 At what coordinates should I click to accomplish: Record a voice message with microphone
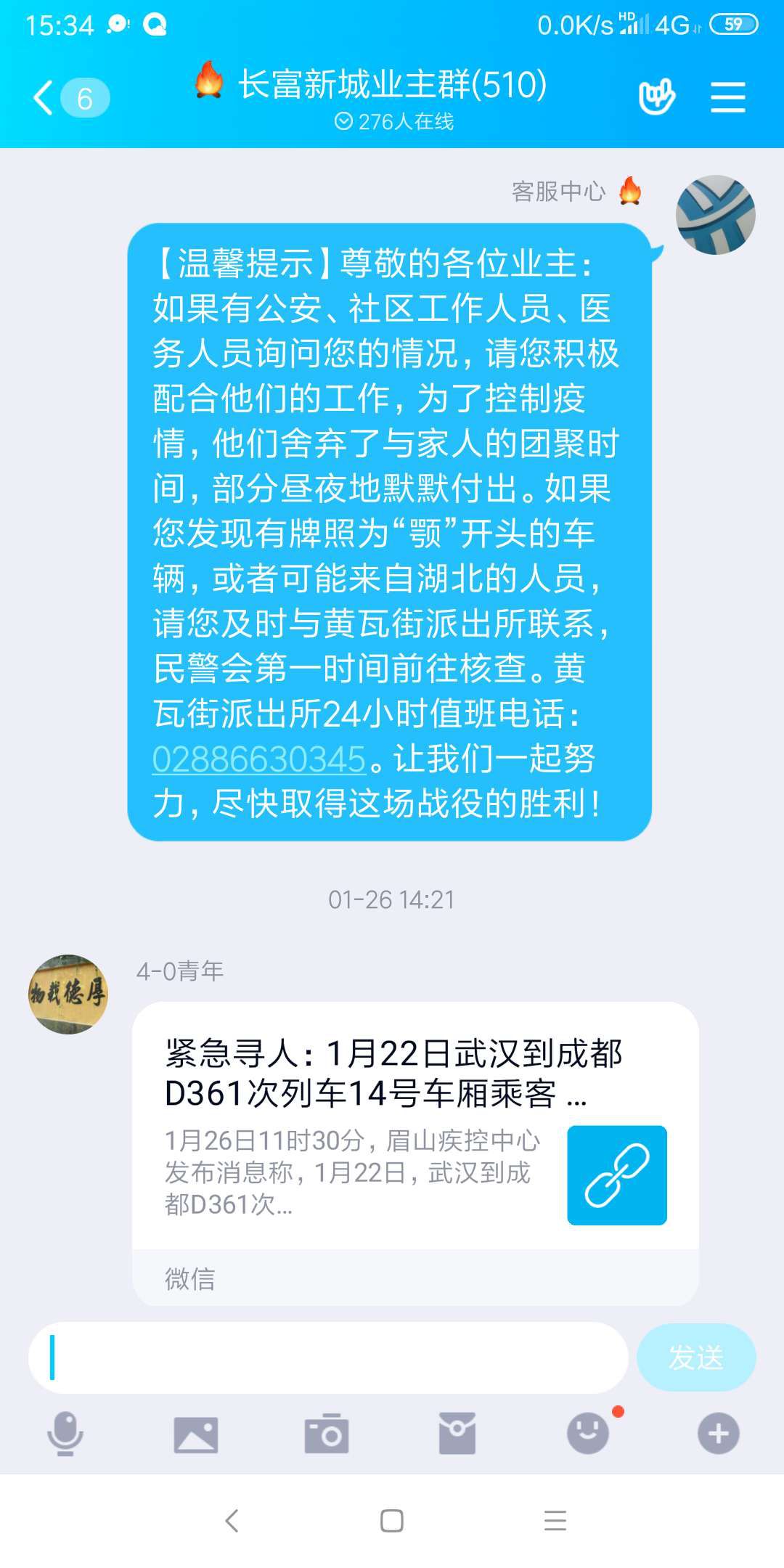pyautogui.click(x=65, y=1434)
